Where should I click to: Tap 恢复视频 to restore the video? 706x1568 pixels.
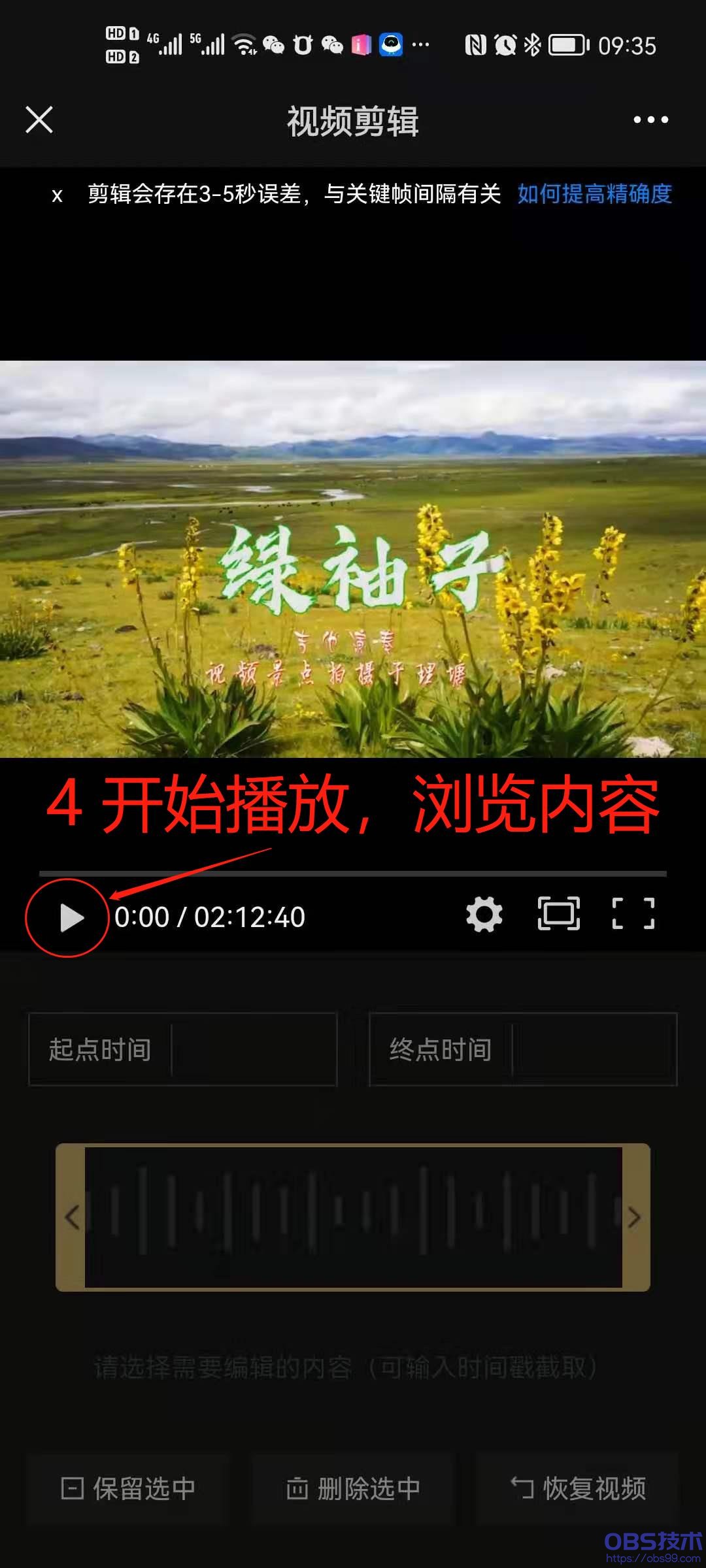(579, 1489)
